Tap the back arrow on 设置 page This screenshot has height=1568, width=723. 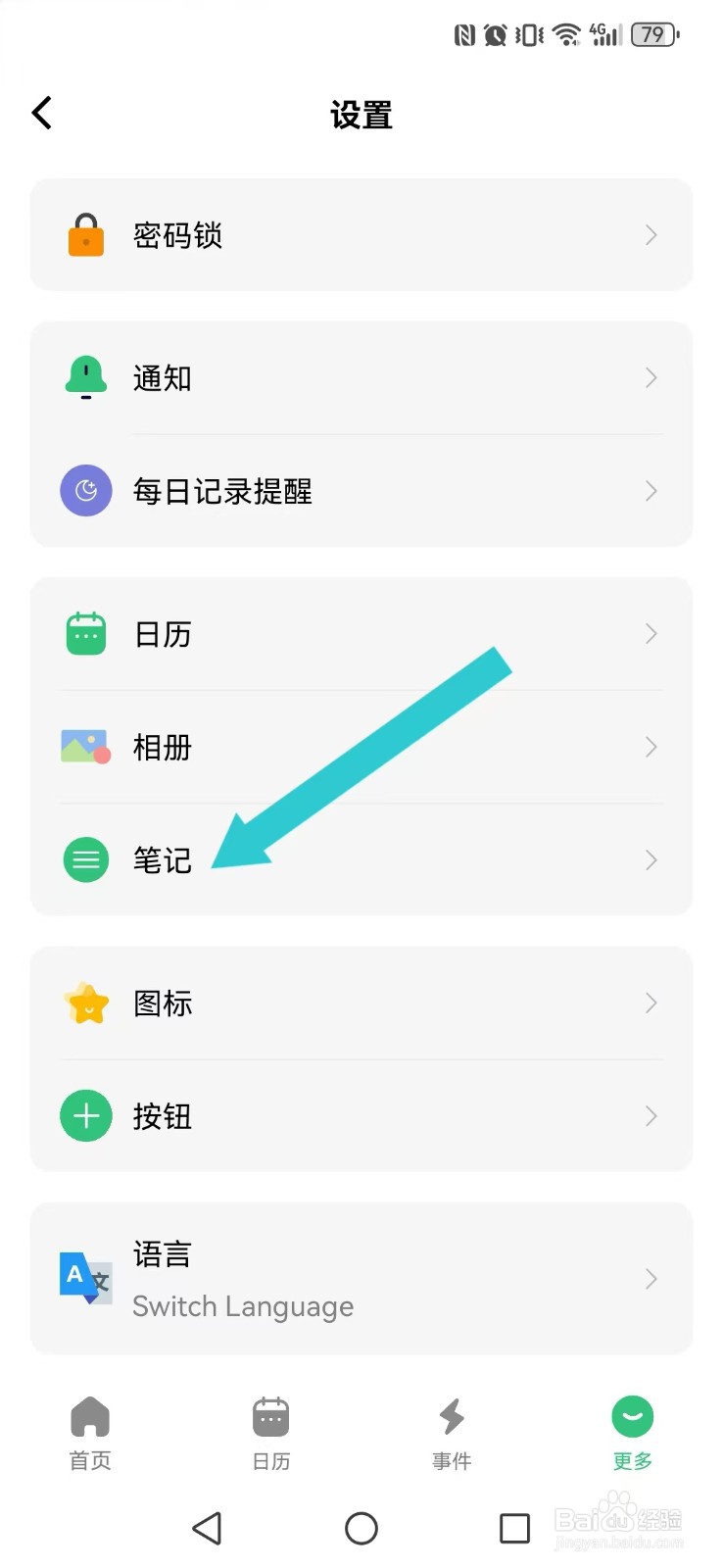pyautogui.click(x=41, y=113)
